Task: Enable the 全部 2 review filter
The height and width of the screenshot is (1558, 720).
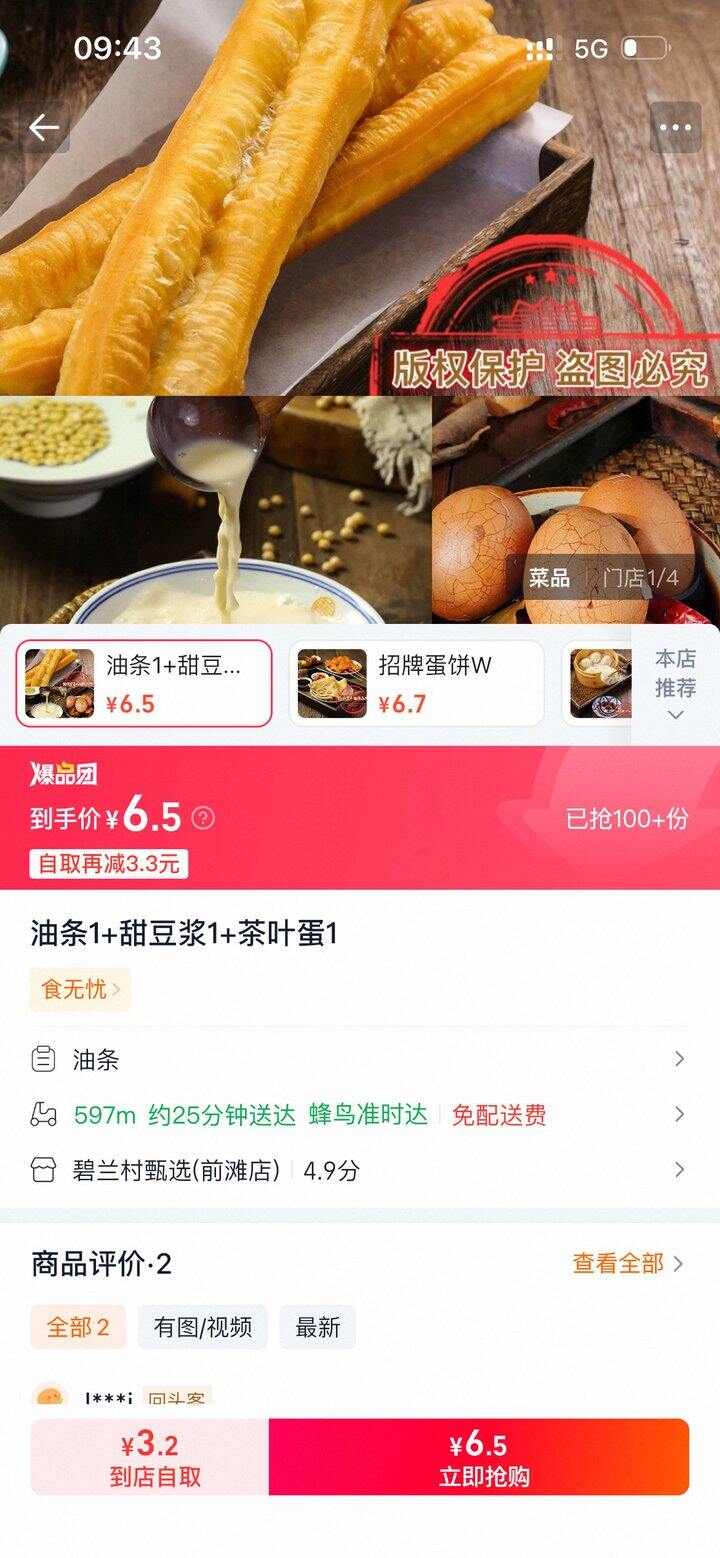Action: pos(78,1327)
